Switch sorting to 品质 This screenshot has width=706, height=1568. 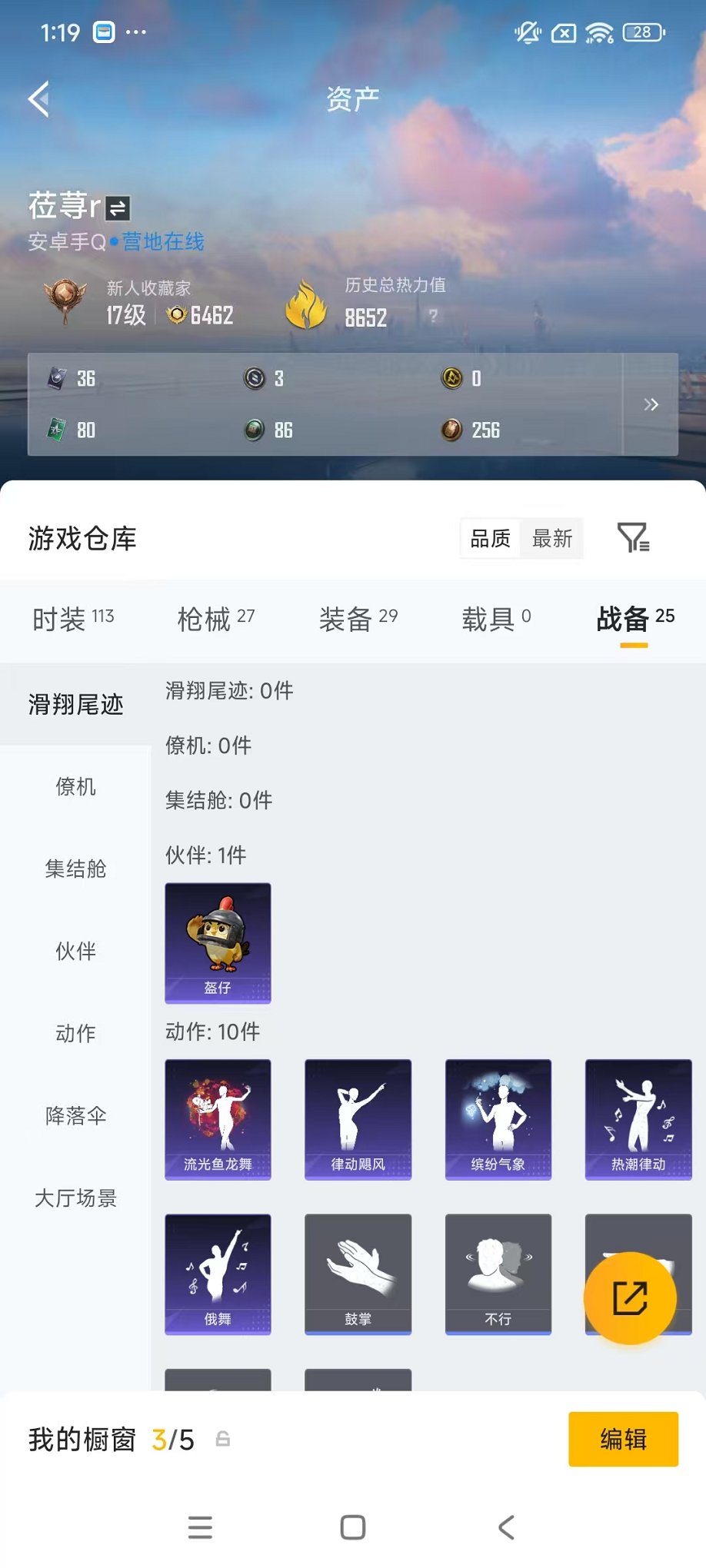point(489,539)
